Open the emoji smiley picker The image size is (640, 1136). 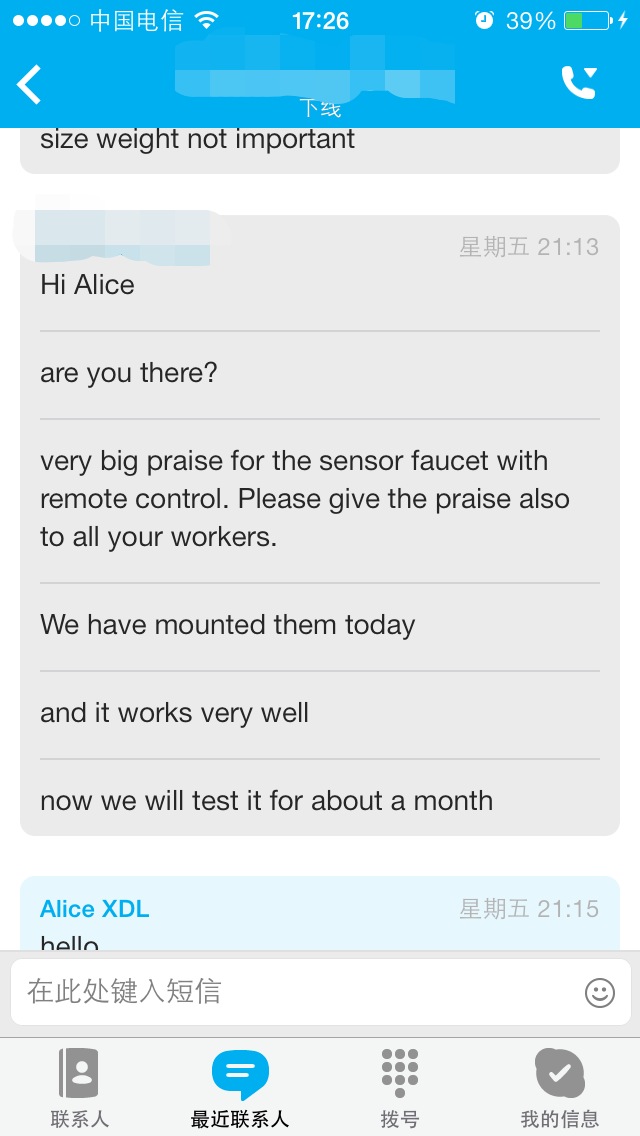[x=599, y=993]
